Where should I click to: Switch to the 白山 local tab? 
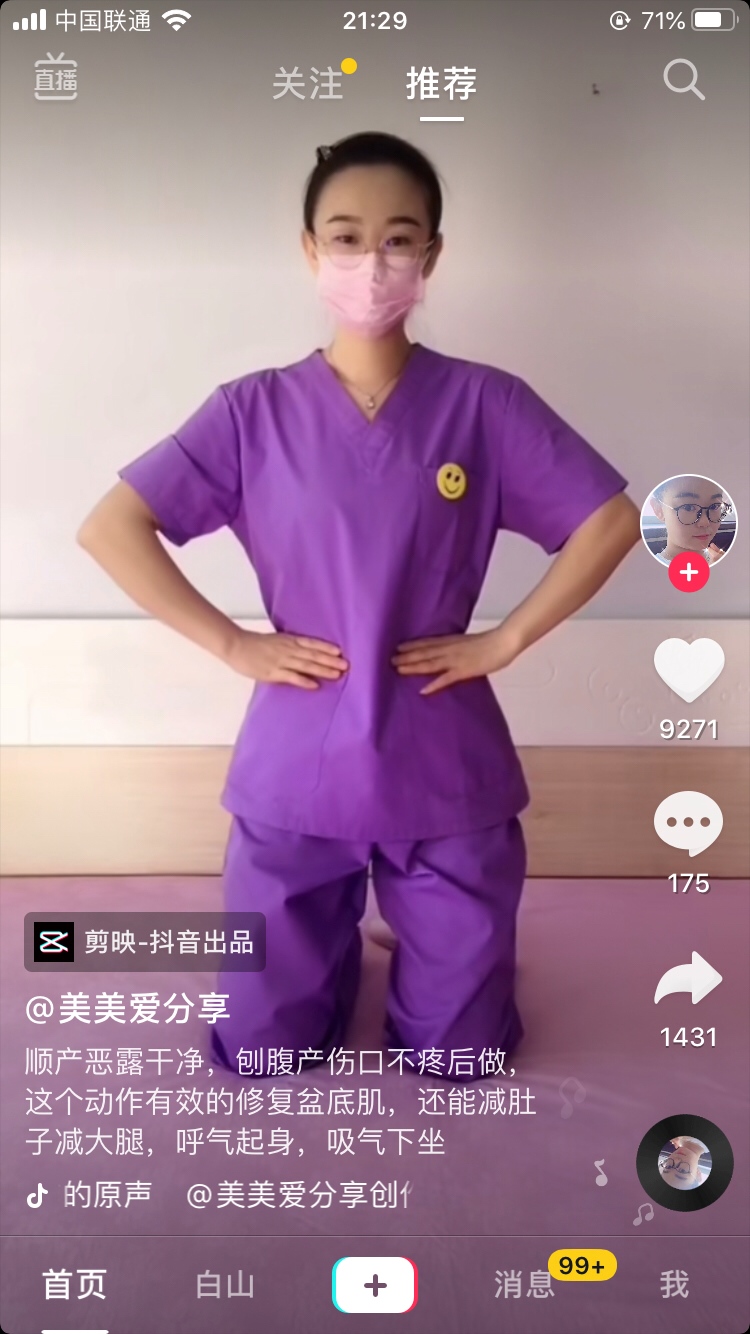225,1285
